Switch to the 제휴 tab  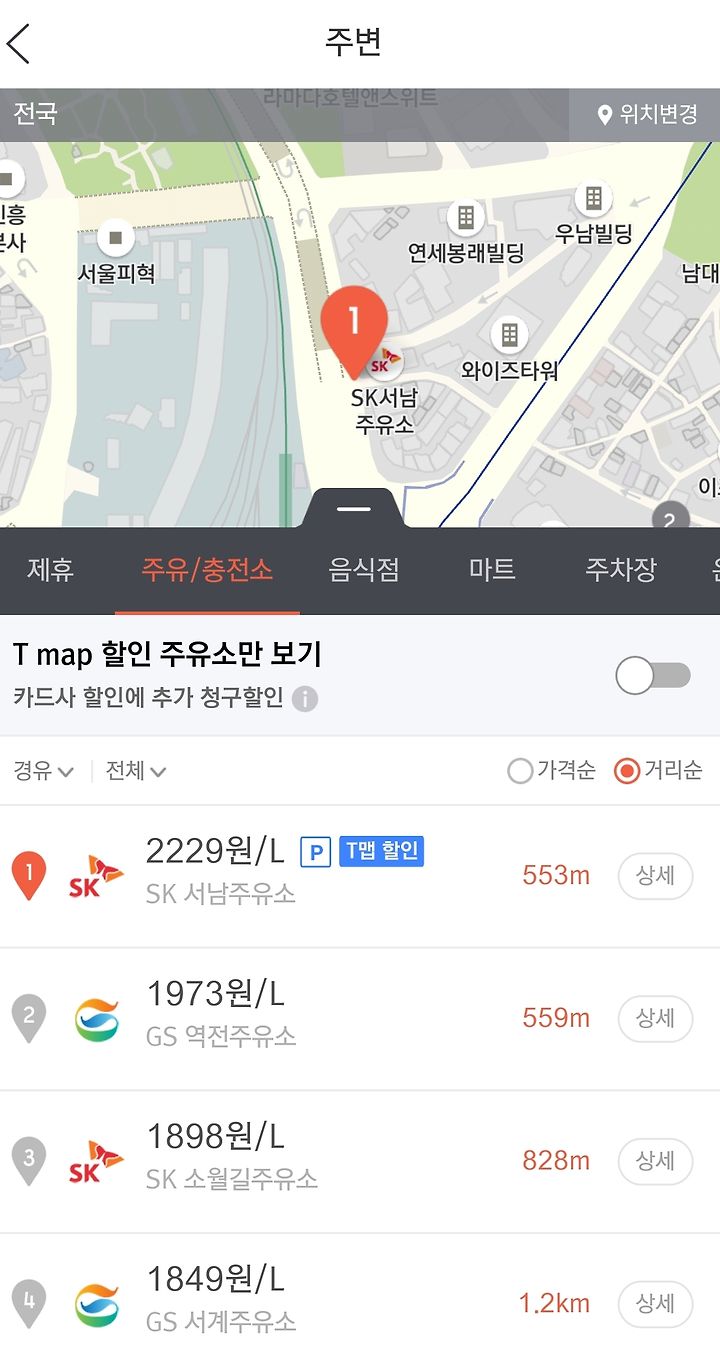51,570
